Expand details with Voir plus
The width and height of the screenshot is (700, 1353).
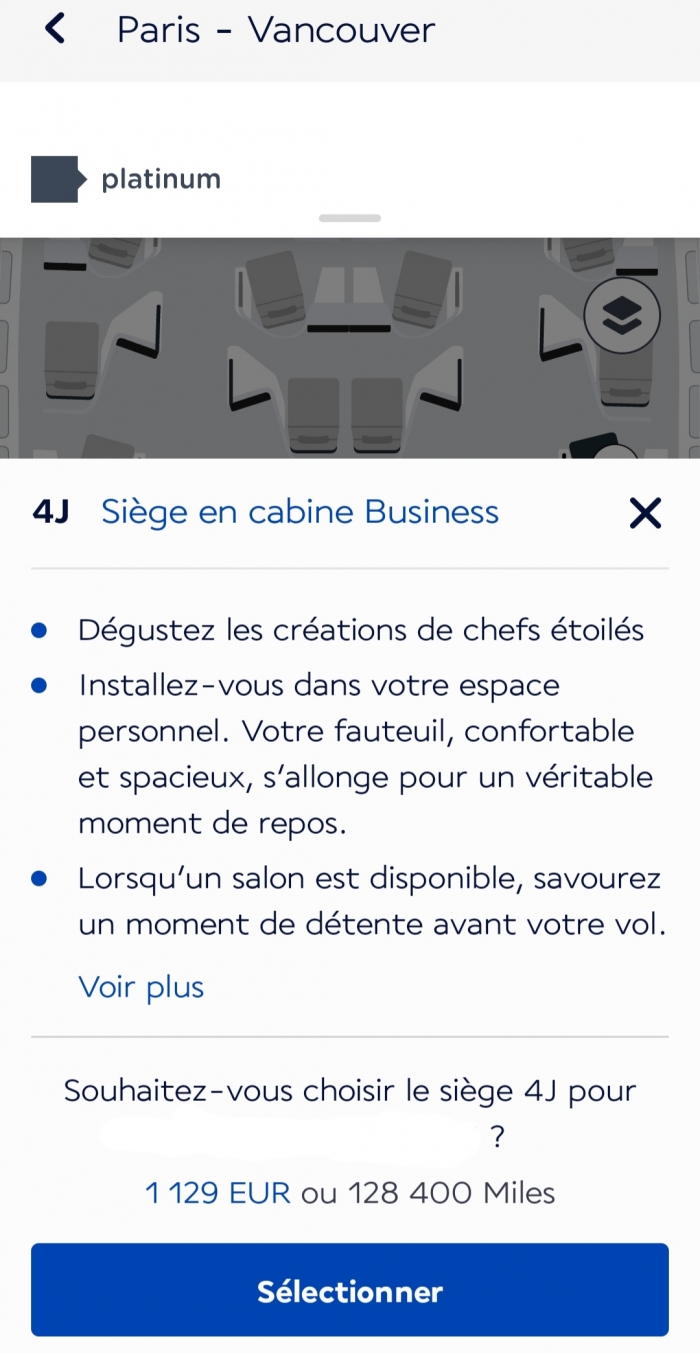click(x=141, y=987)
